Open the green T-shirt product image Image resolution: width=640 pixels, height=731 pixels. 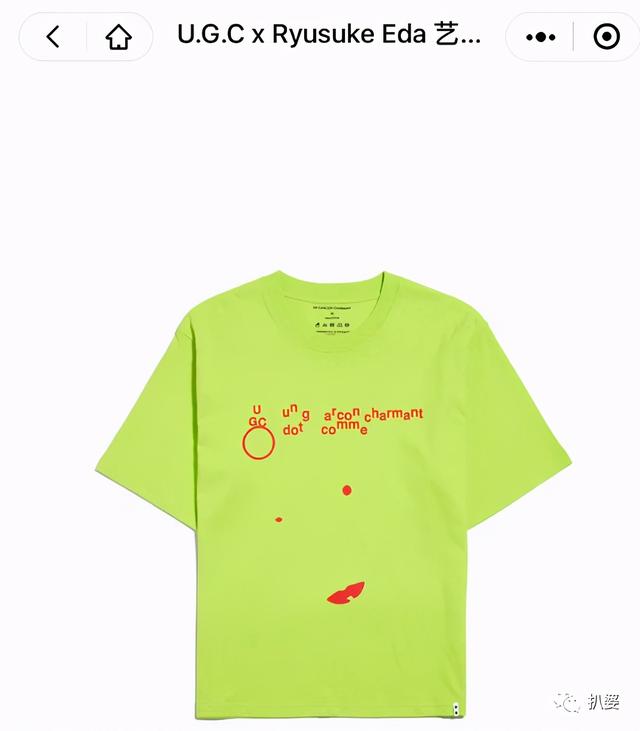[333, 490]
